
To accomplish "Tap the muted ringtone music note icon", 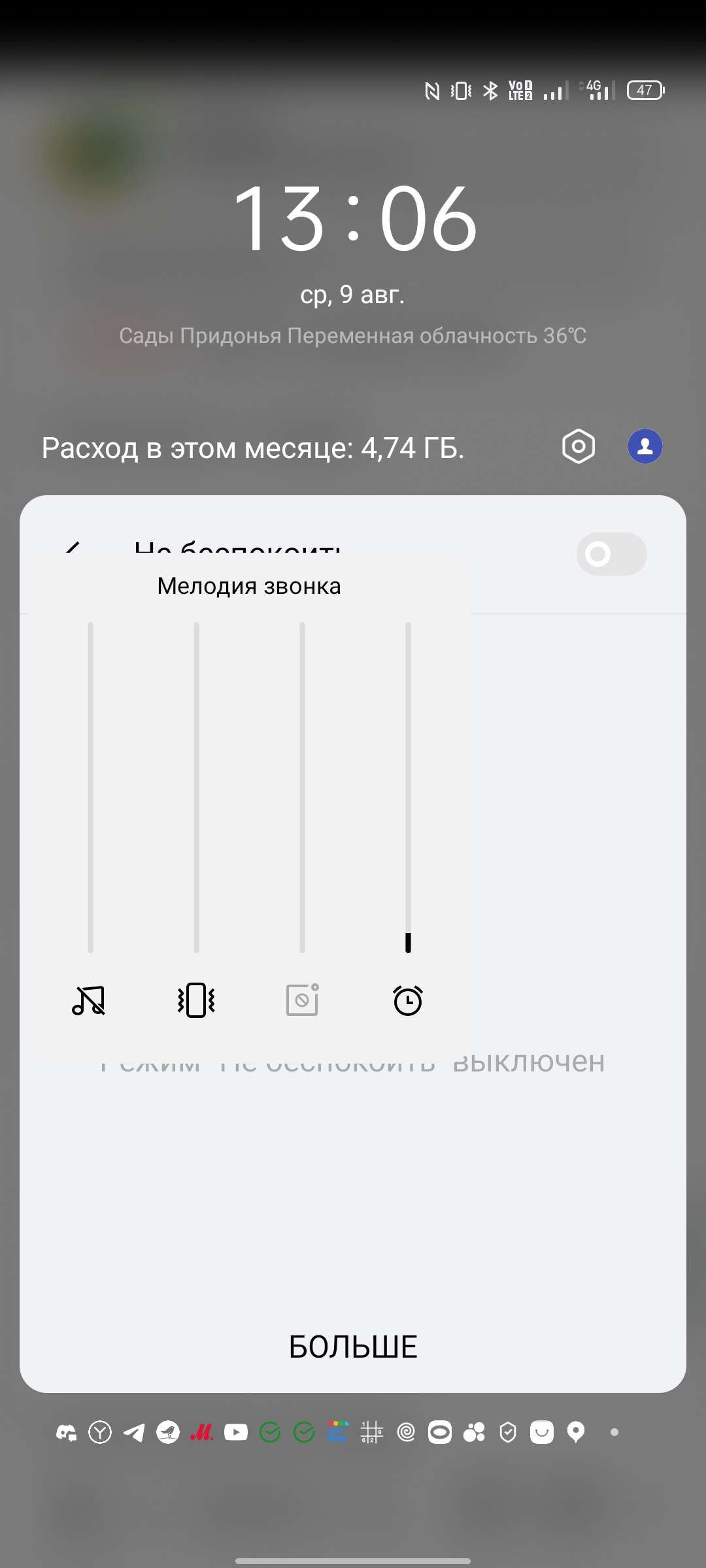I will [x=89, y=1000].
